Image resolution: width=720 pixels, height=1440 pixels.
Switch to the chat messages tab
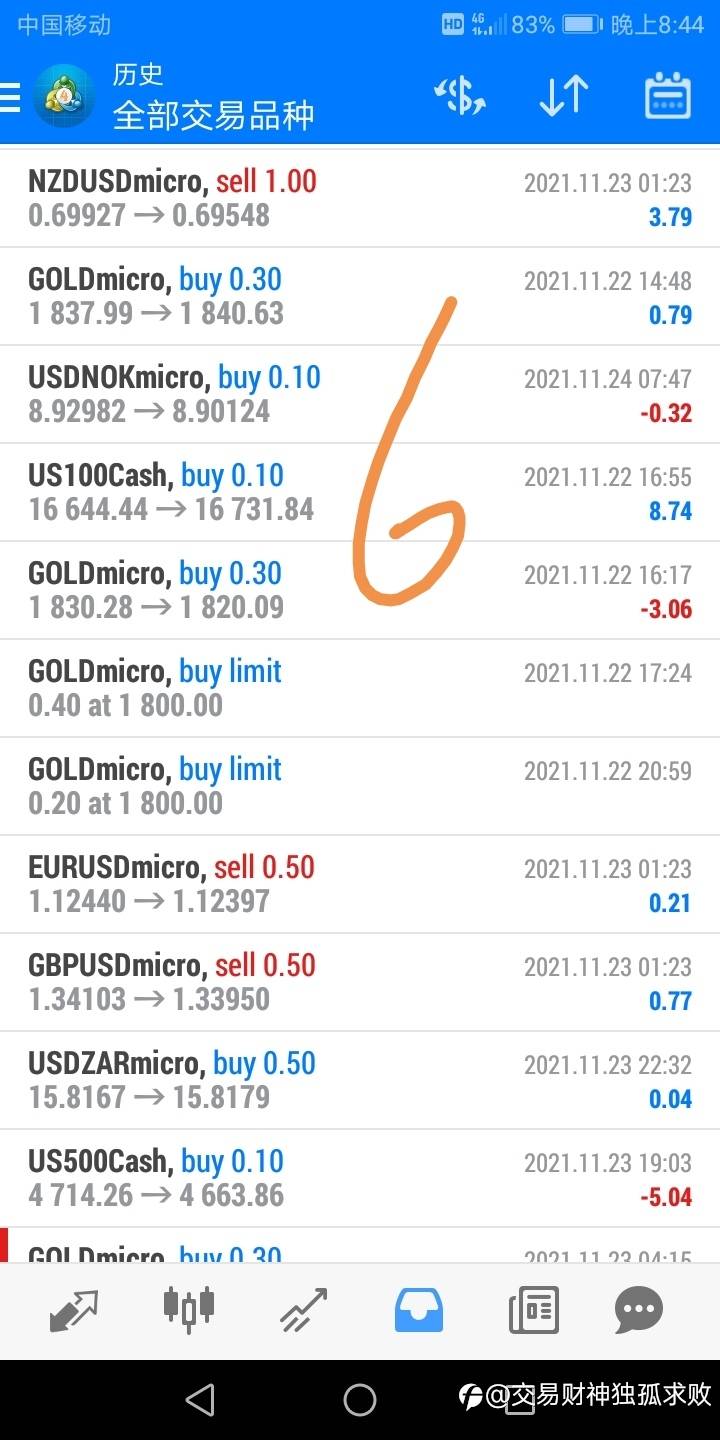(x=639, y=1310)
